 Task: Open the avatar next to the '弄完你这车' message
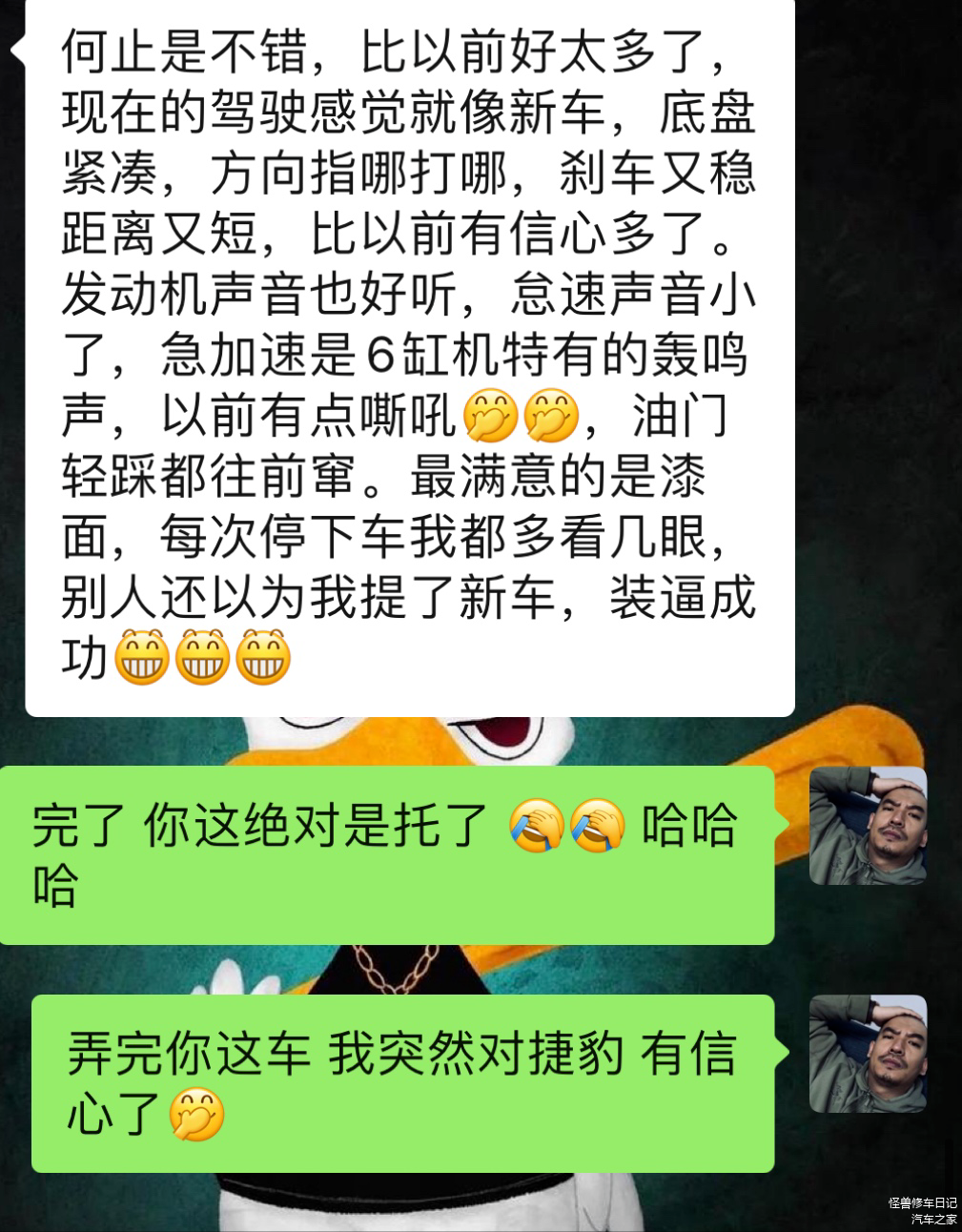868,1054
